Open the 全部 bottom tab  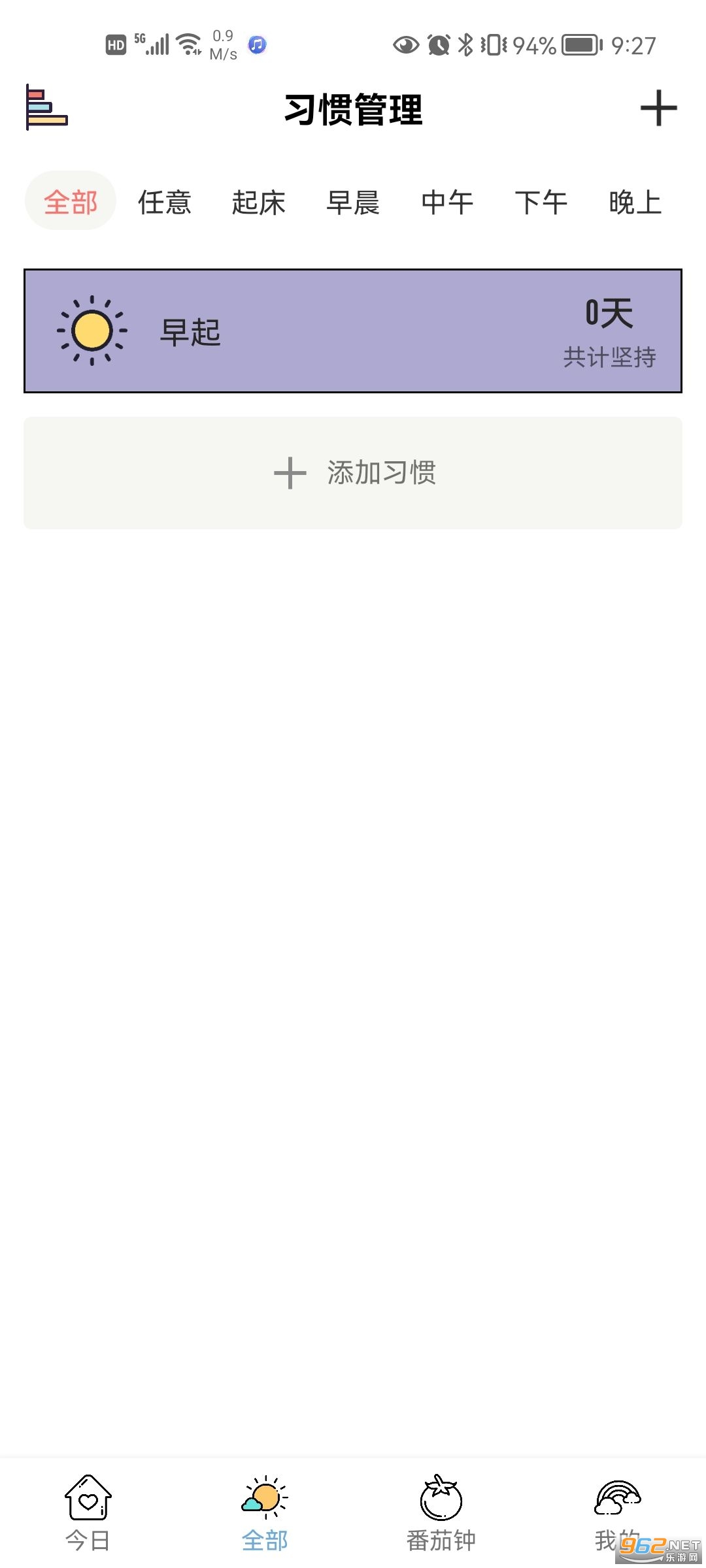[x=265, y=1513]
